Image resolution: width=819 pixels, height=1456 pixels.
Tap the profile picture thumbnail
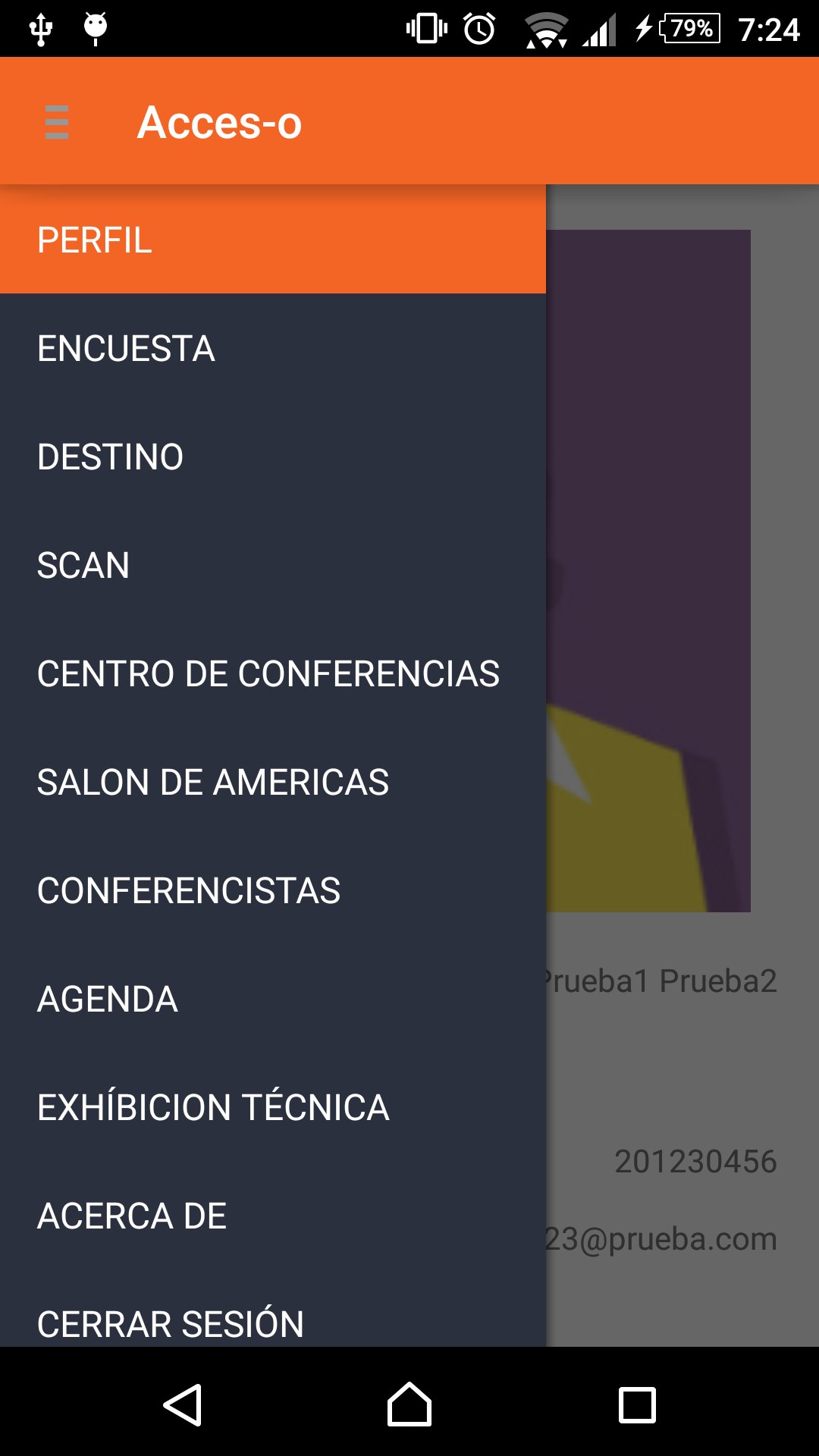click(x=648, y=569)
